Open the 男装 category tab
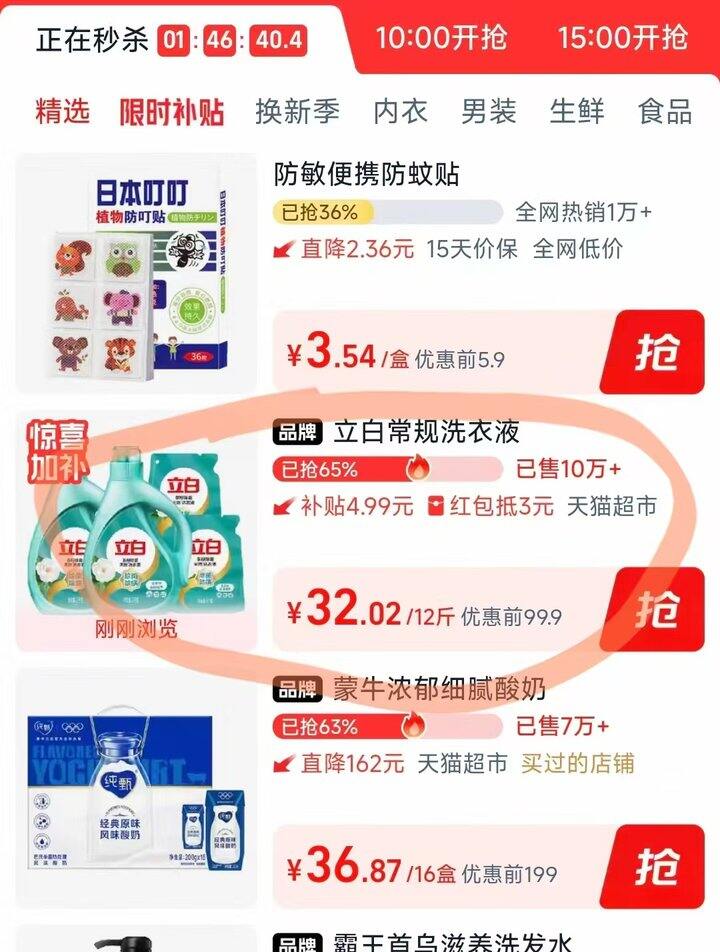This screenshot has height=952, width=720. coord(488,111)
